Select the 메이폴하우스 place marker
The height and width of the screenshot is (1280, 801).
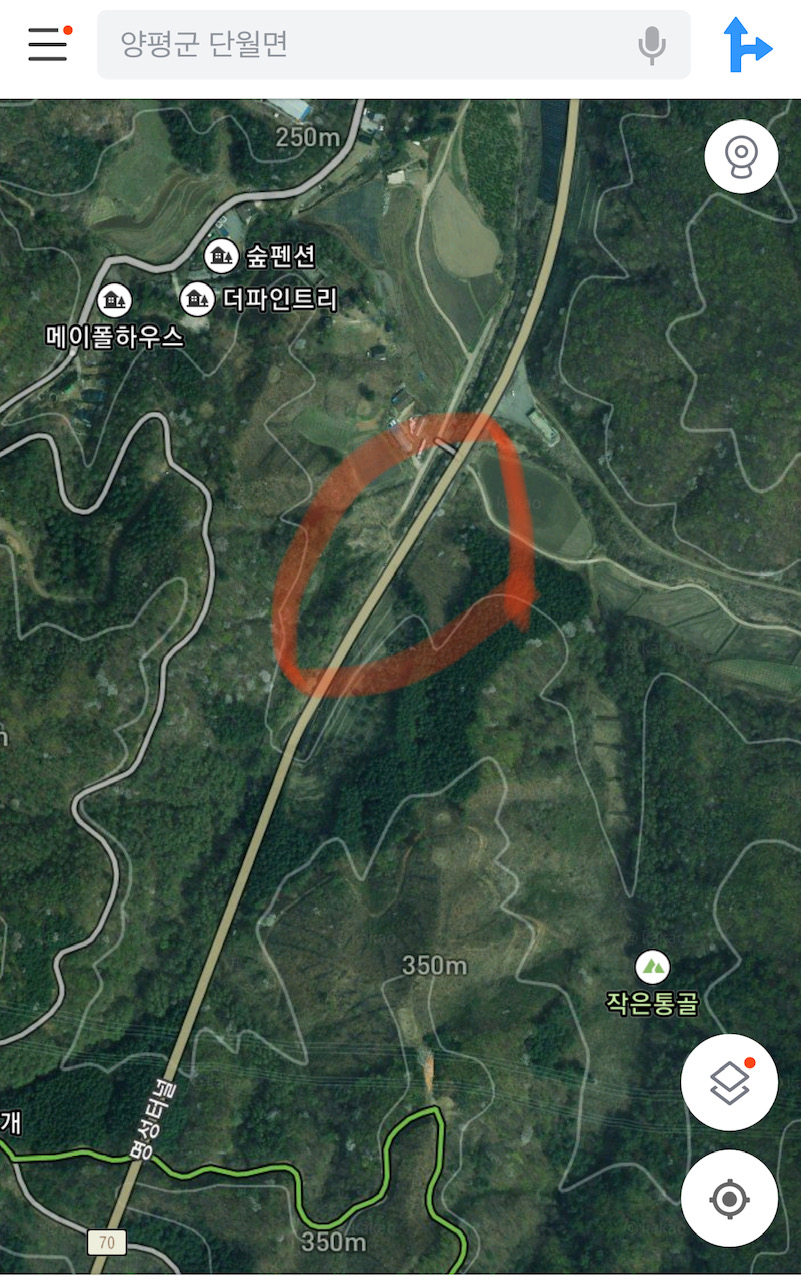point(115,299)
